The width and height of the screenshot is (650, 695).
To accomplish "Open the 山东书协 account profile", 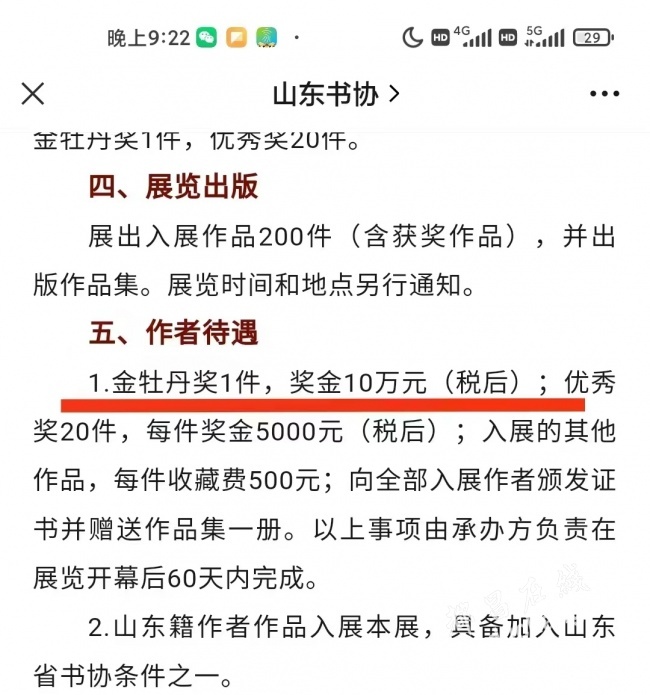I will [335, 95].
